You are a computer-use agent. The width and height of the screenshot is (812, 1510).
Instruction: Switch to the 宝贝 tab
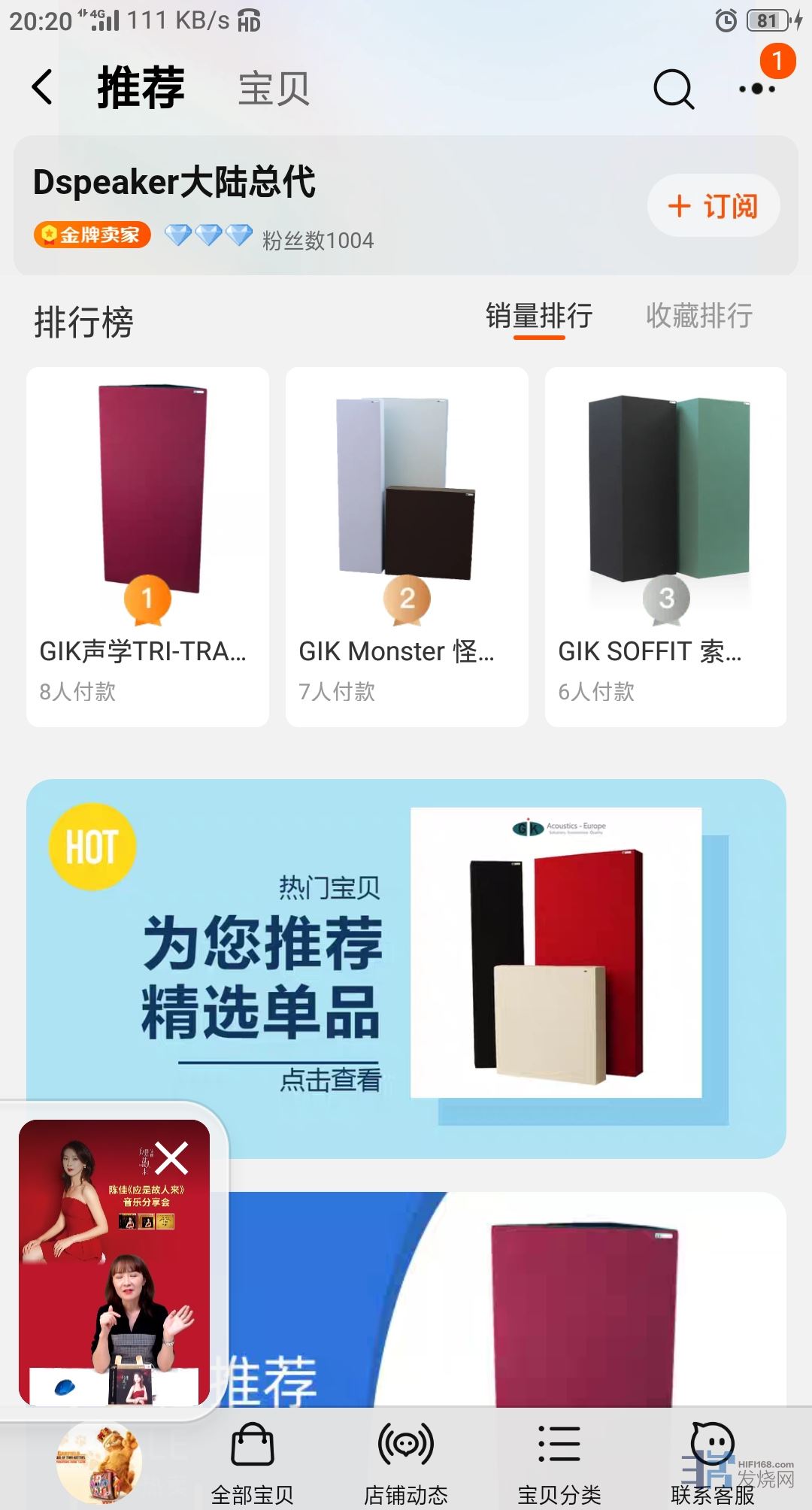pyautogui.click(x=274, y=89)
